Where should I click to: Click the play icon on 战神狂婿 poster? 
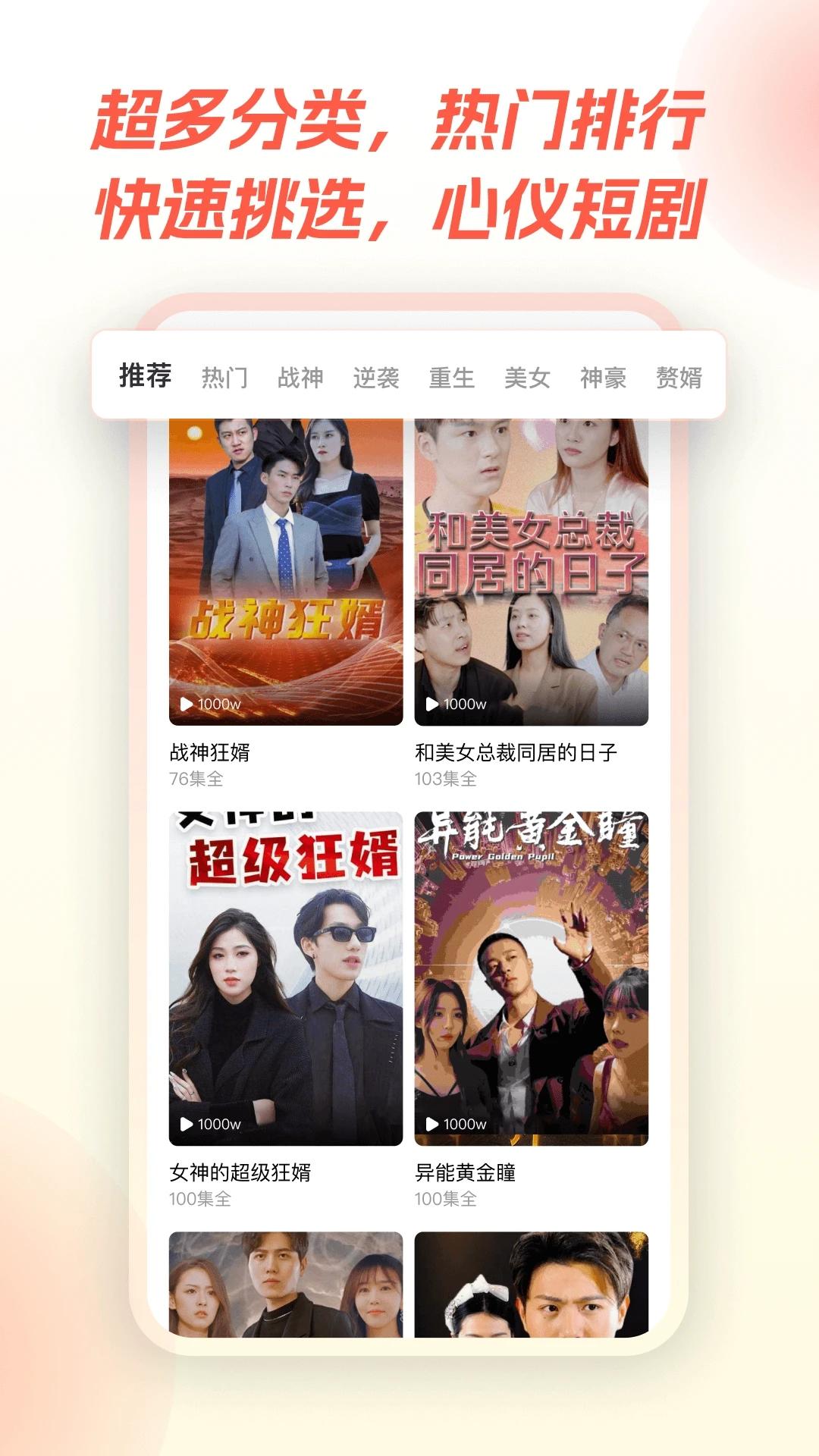[187, 702]
